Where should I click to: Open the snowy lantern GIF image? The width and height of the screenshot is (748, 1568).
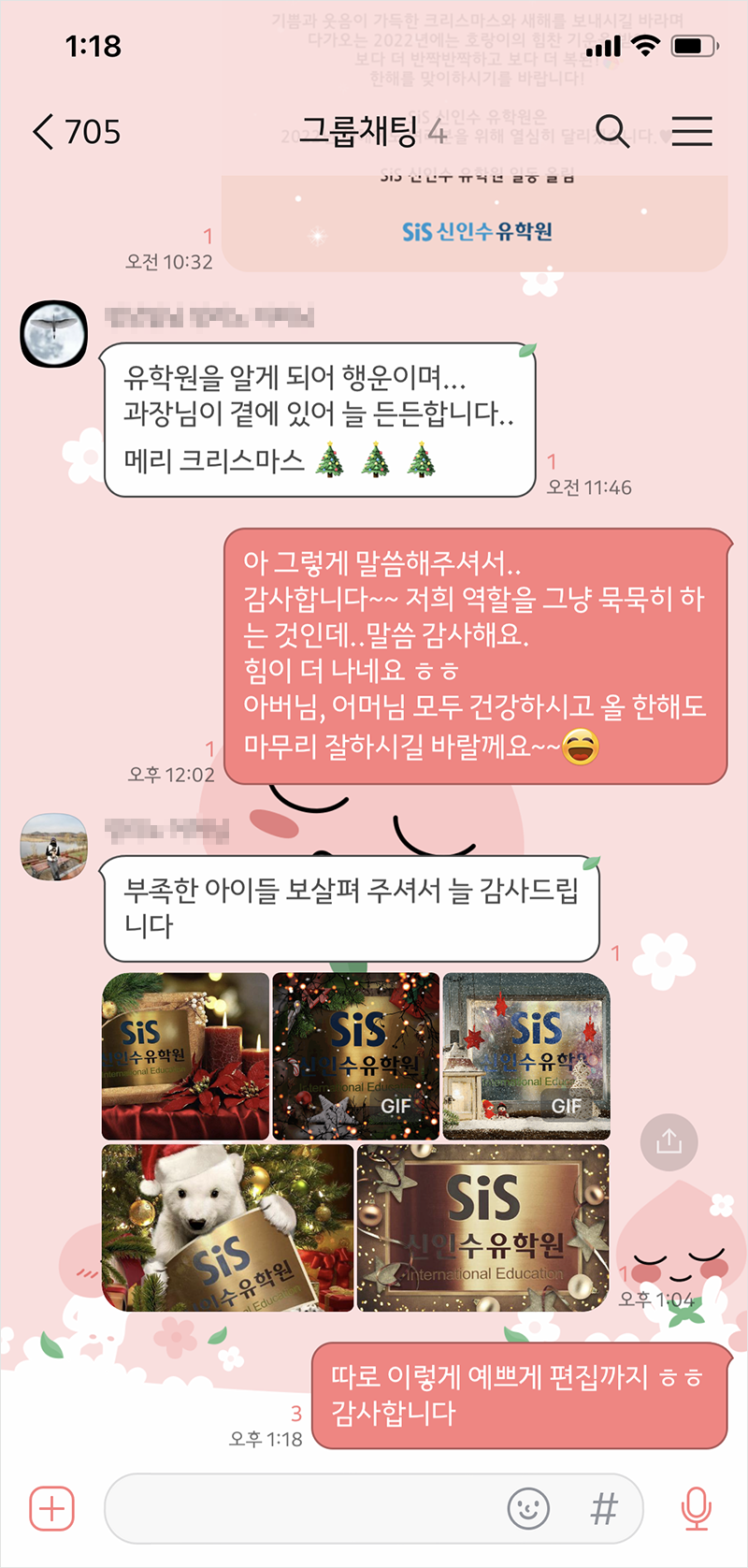pos(526,1056)
